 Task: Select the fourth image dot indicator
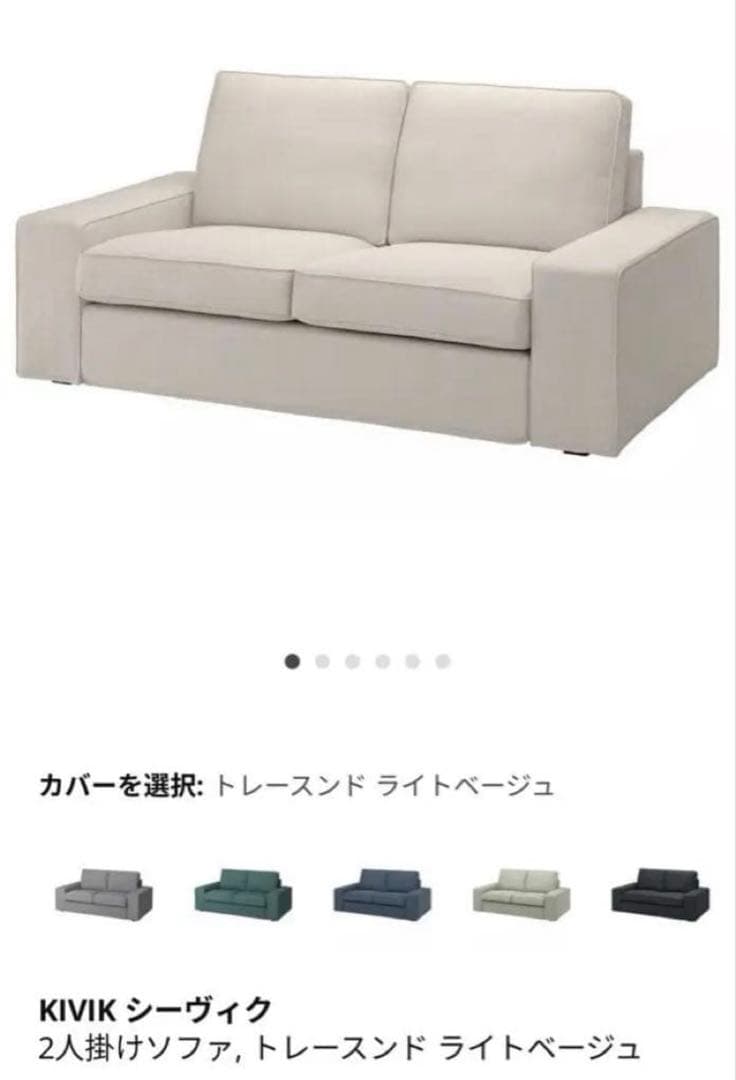tap(382, 661)
